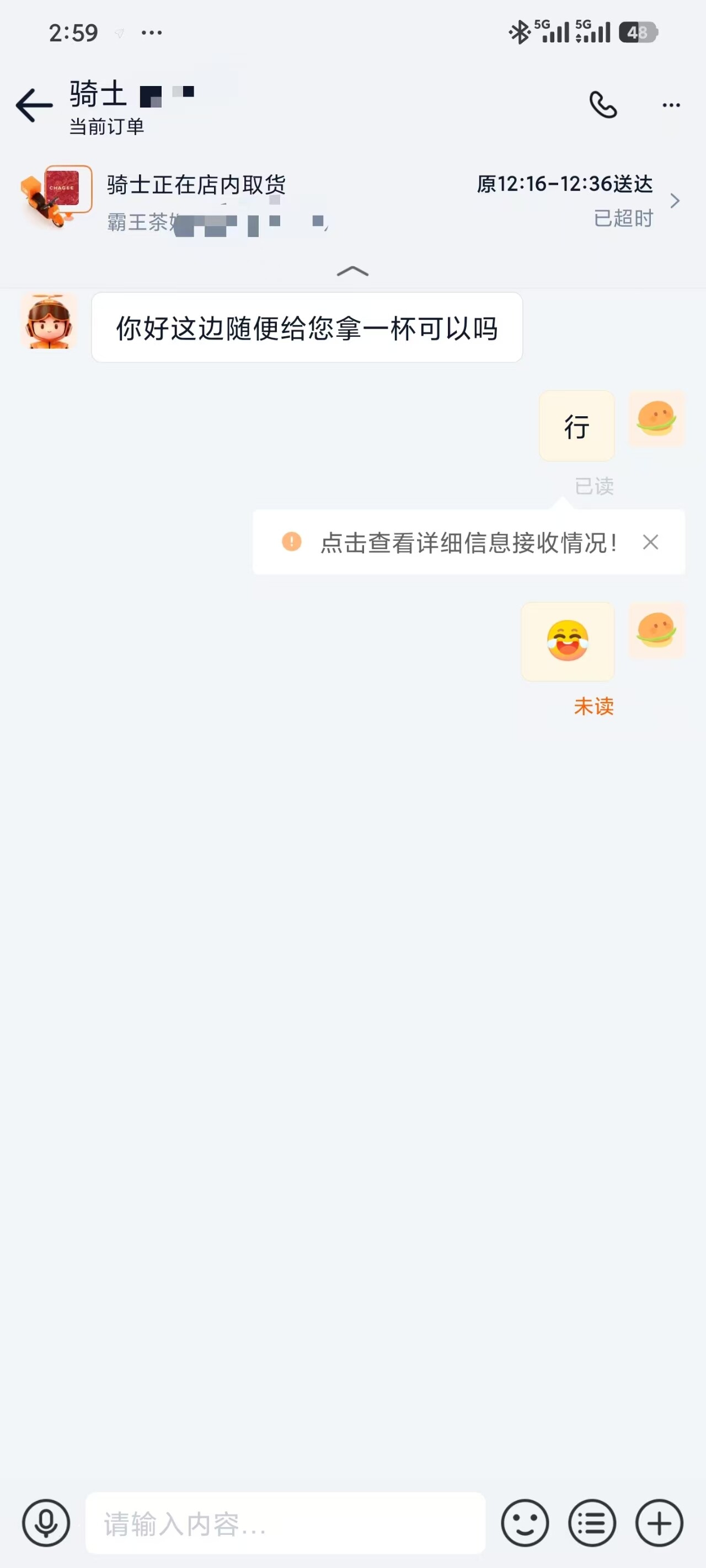706x1568 pixels.
Task: Call the rider with the phone icon
Action: pyautogui.click(x=602, y=105)
